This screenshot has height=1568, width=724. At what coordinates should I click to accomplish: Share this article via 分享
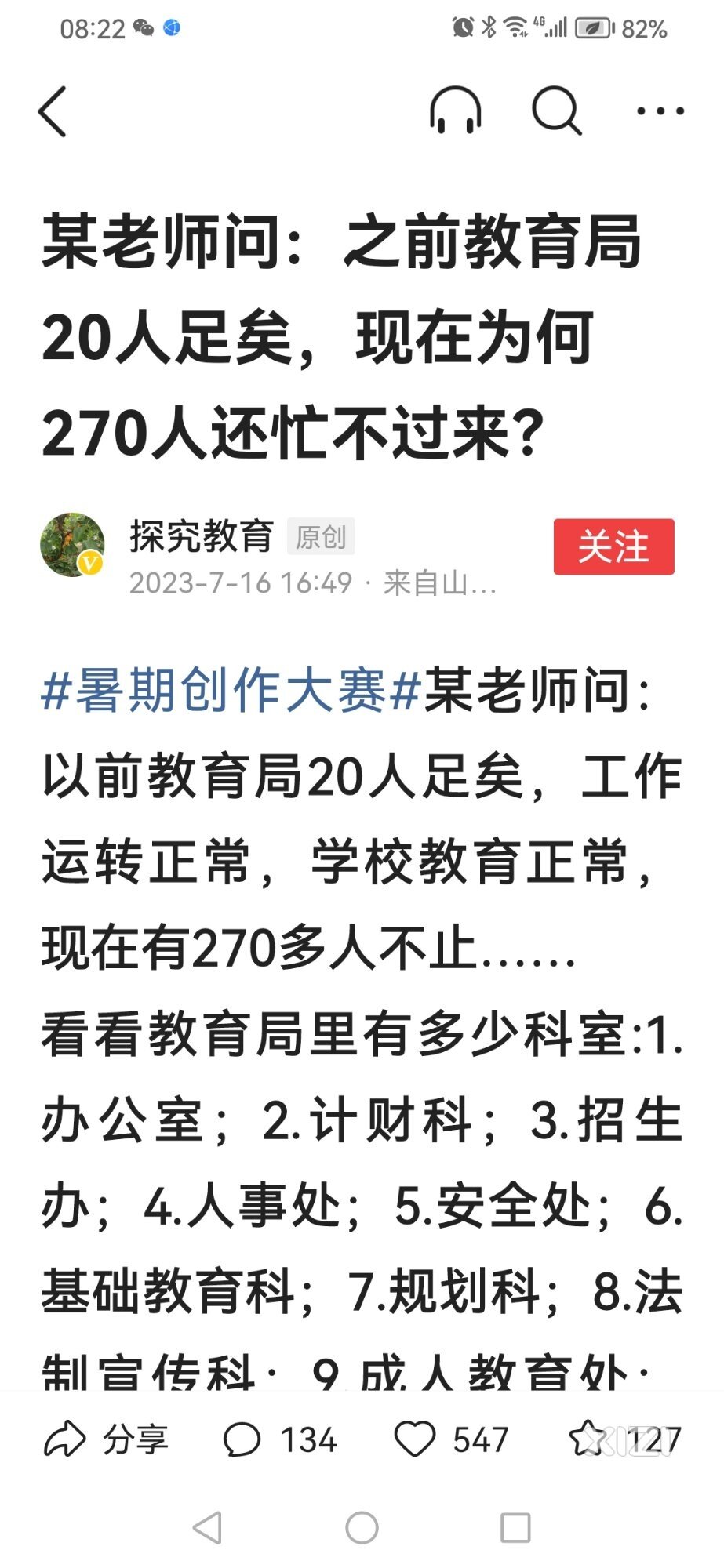tap(106, 1439)
